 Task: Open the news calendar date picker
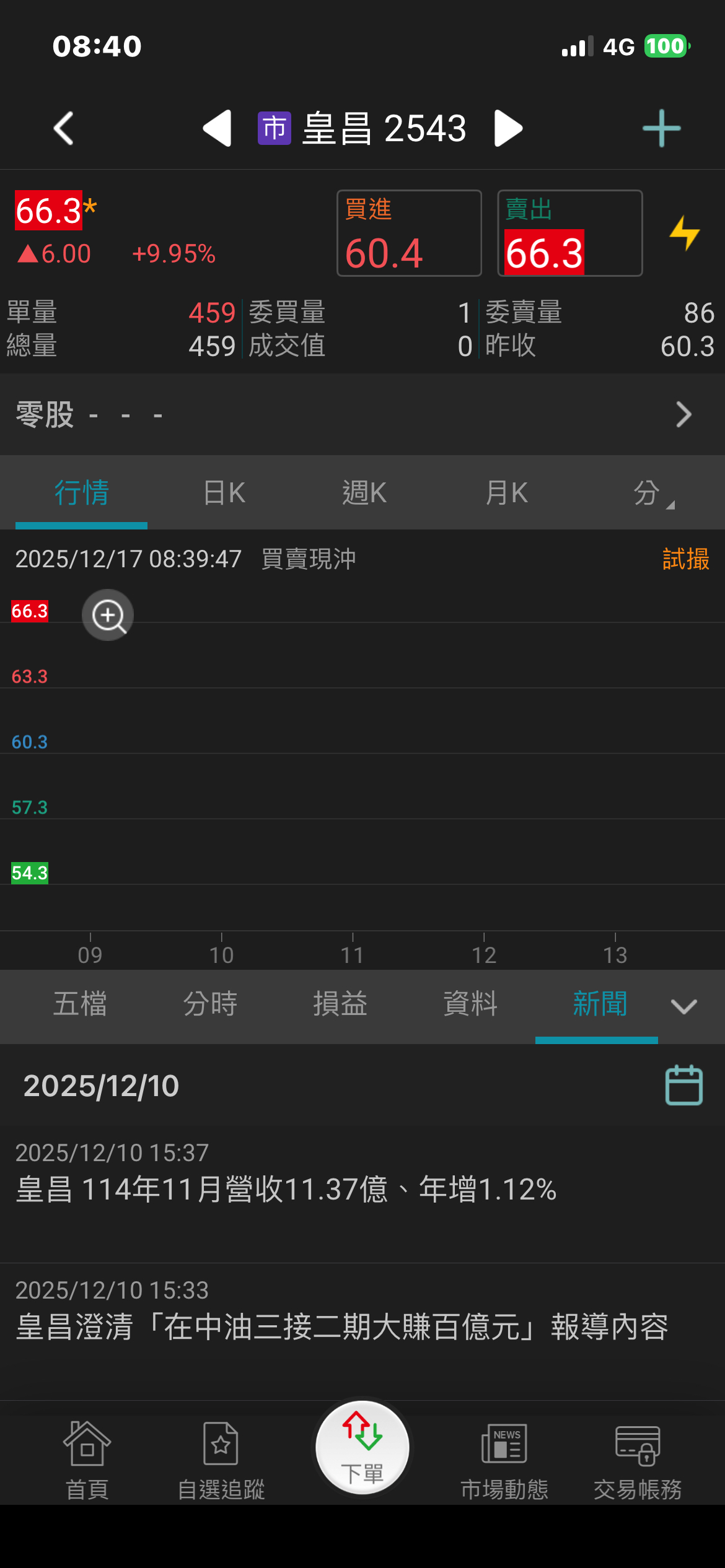click(683, 1085)
